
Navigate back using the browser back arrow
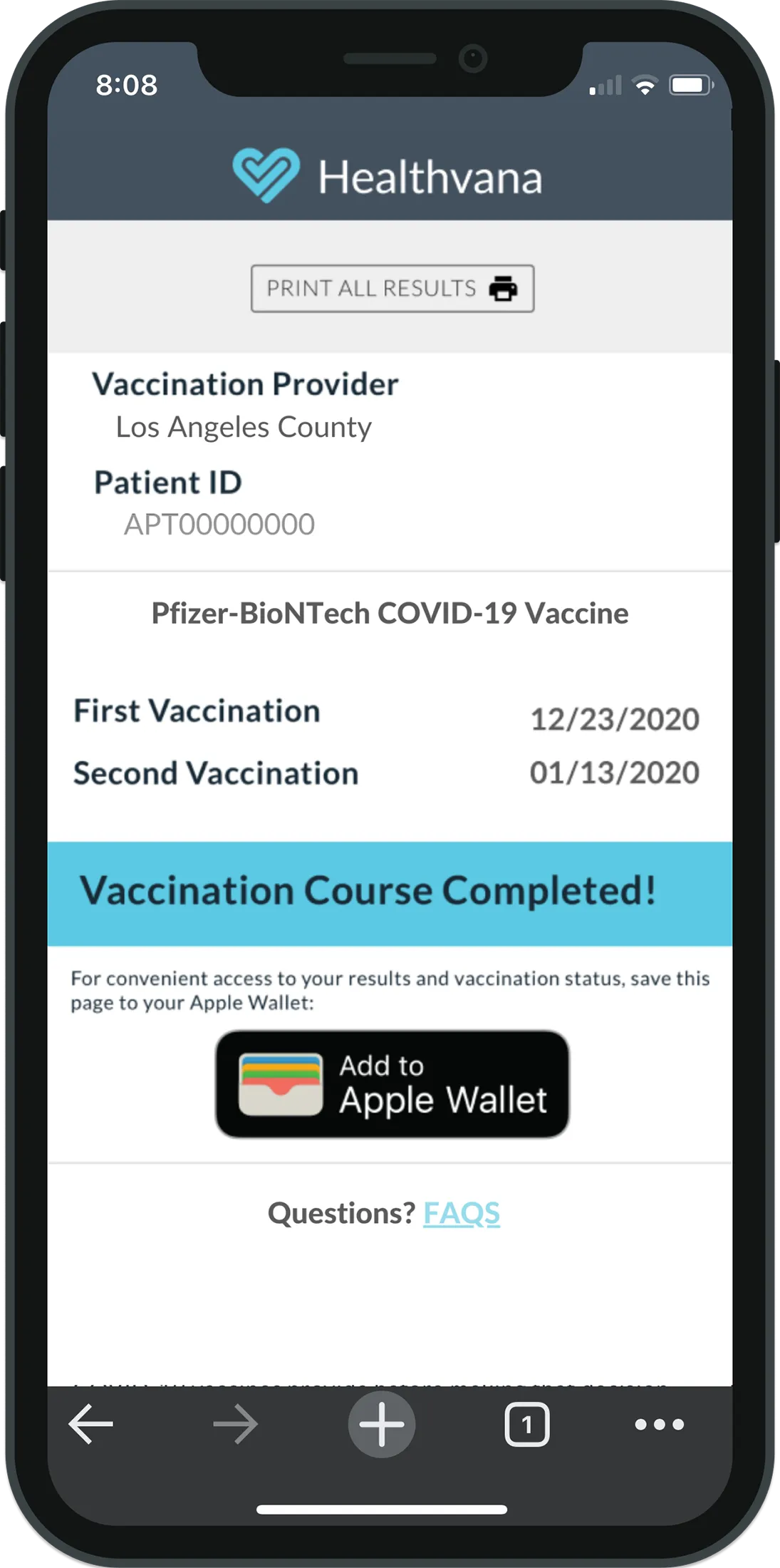click(89, 1424)
